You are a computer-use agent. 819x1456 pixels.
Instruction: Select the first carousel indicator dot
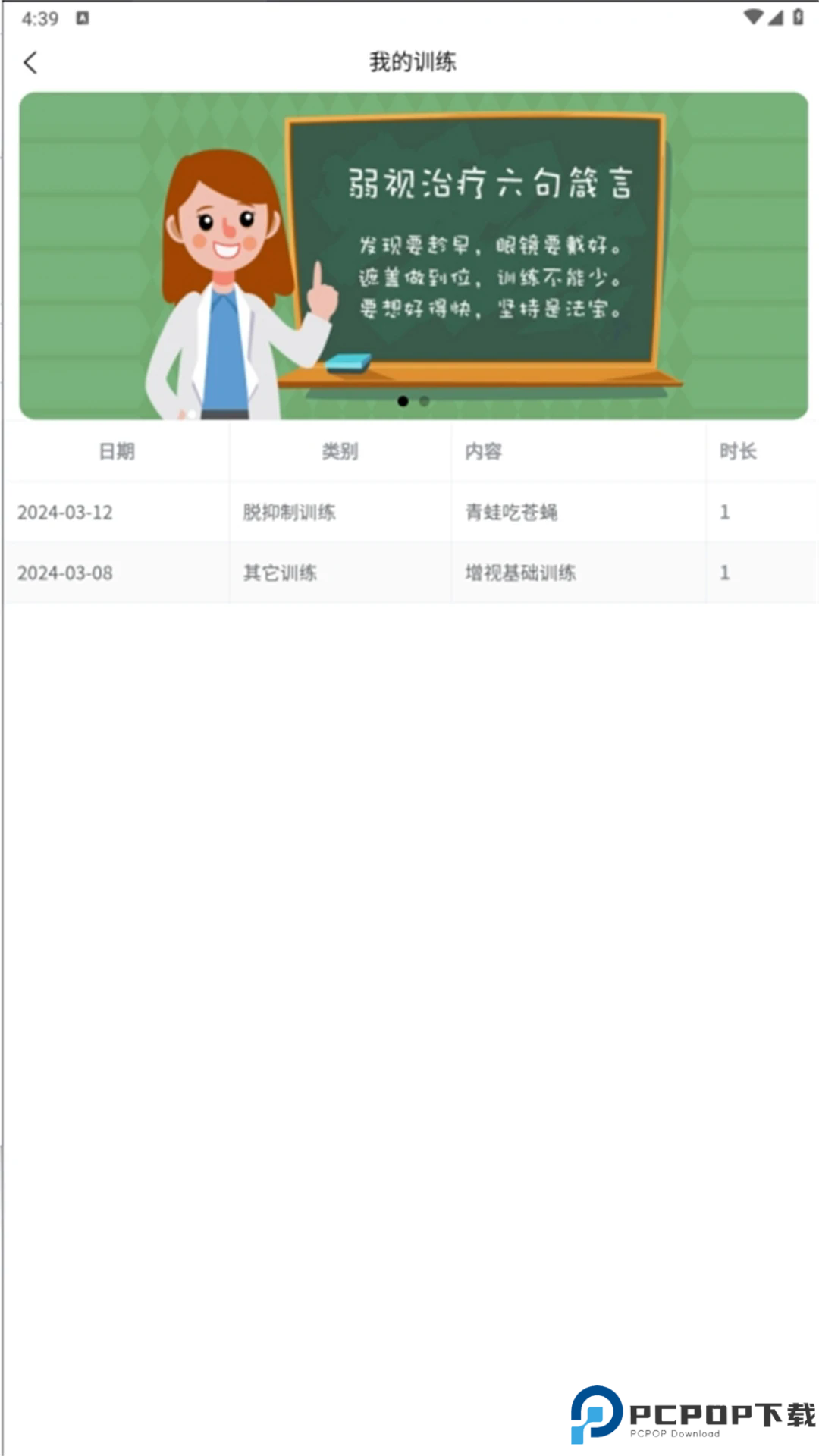click(403, 403)
